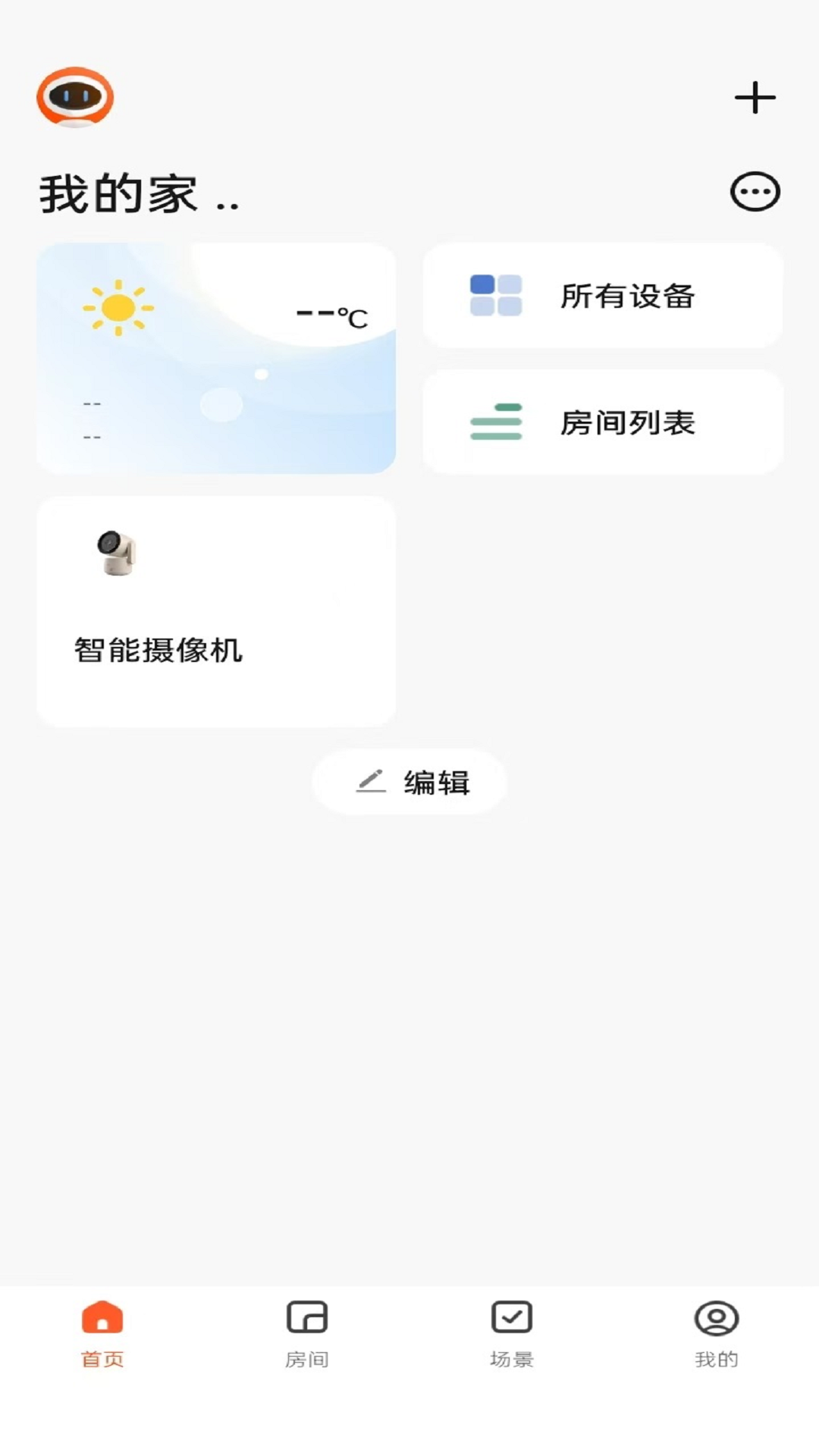Switch to the 房间 tab
Viewport: 819px width, 1456px height.
point(306,1338)
